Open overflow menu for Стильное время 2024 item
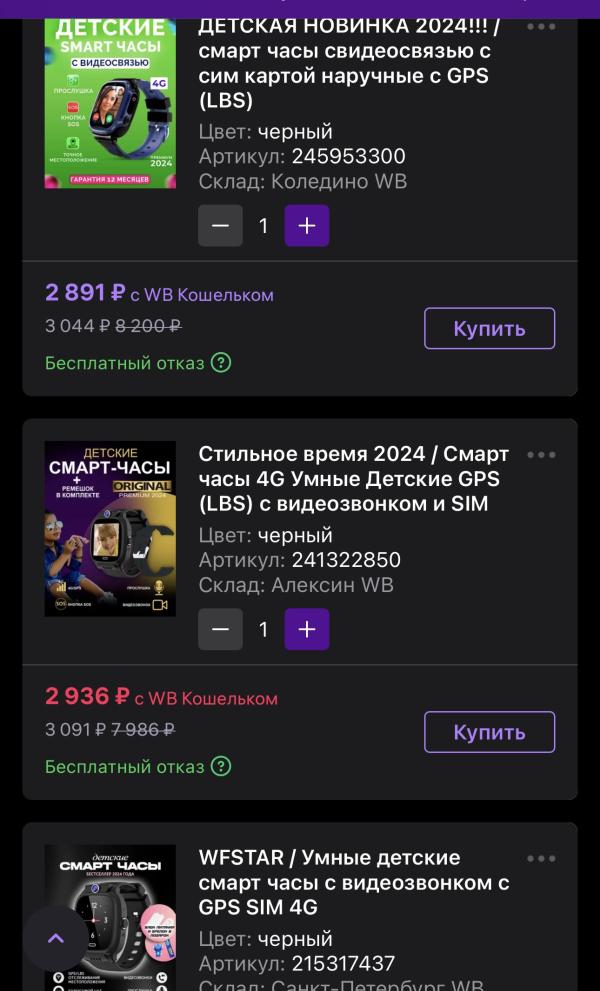600x991 pixels. click(x=541, y=455)
